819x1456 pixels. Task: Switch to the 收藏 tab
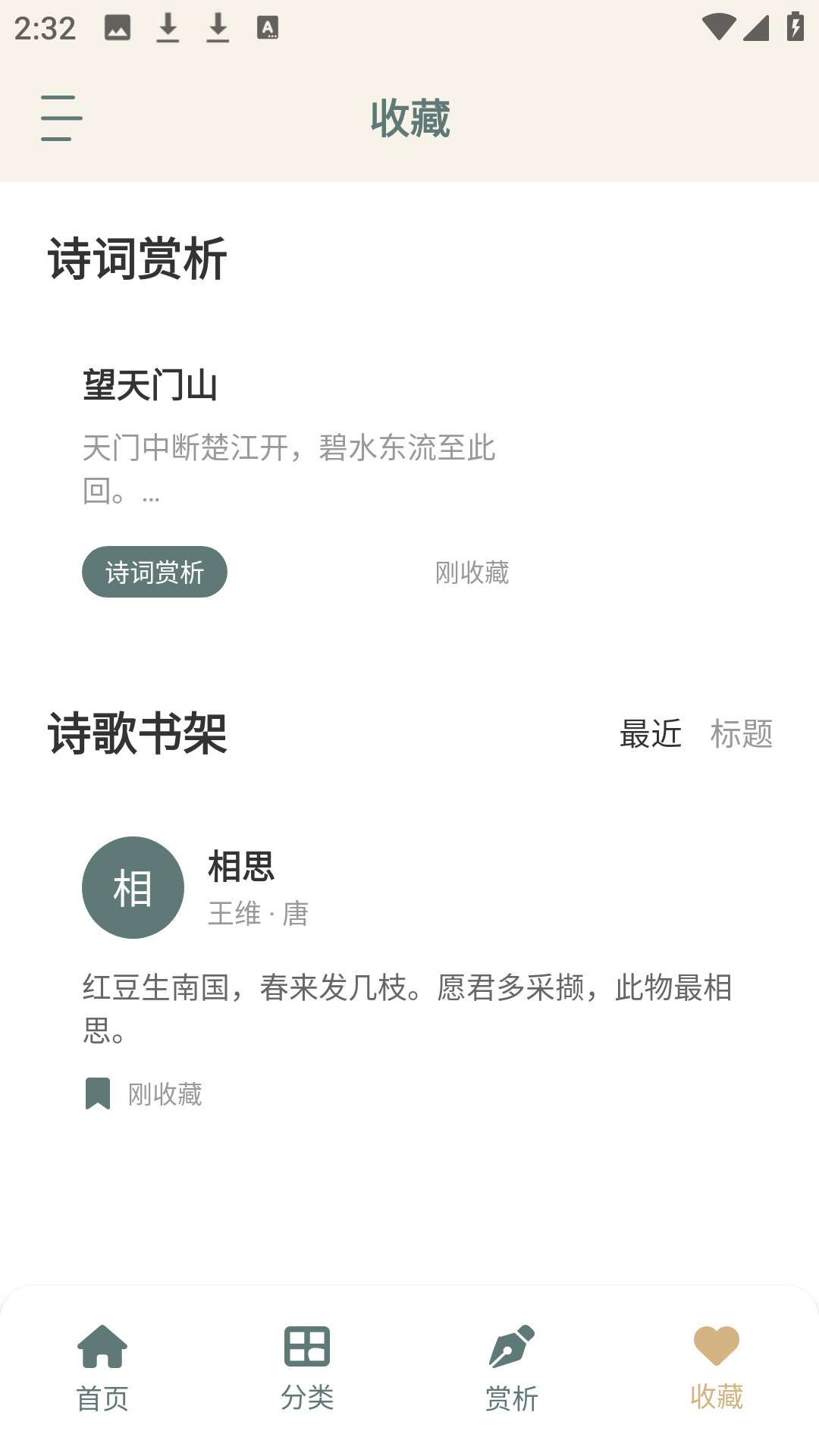point(716,1365)
